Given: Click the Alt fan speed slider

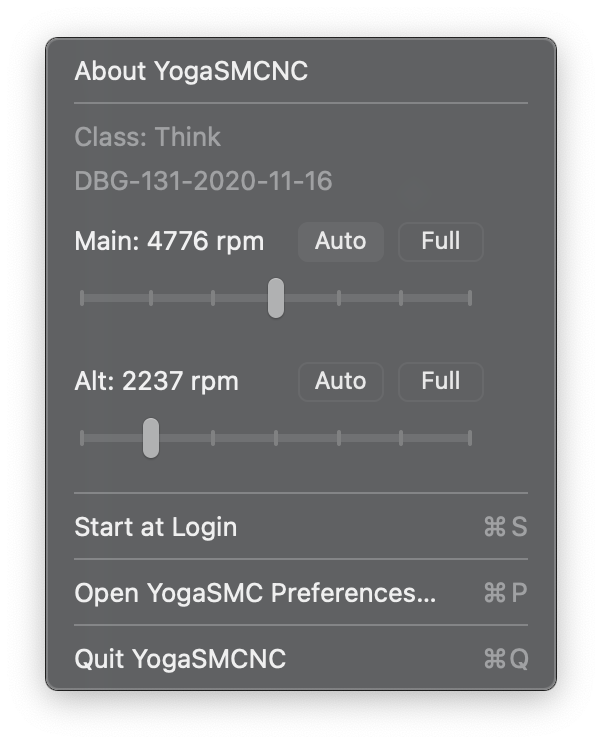Looking at the screenshot, I should (276, 438).
